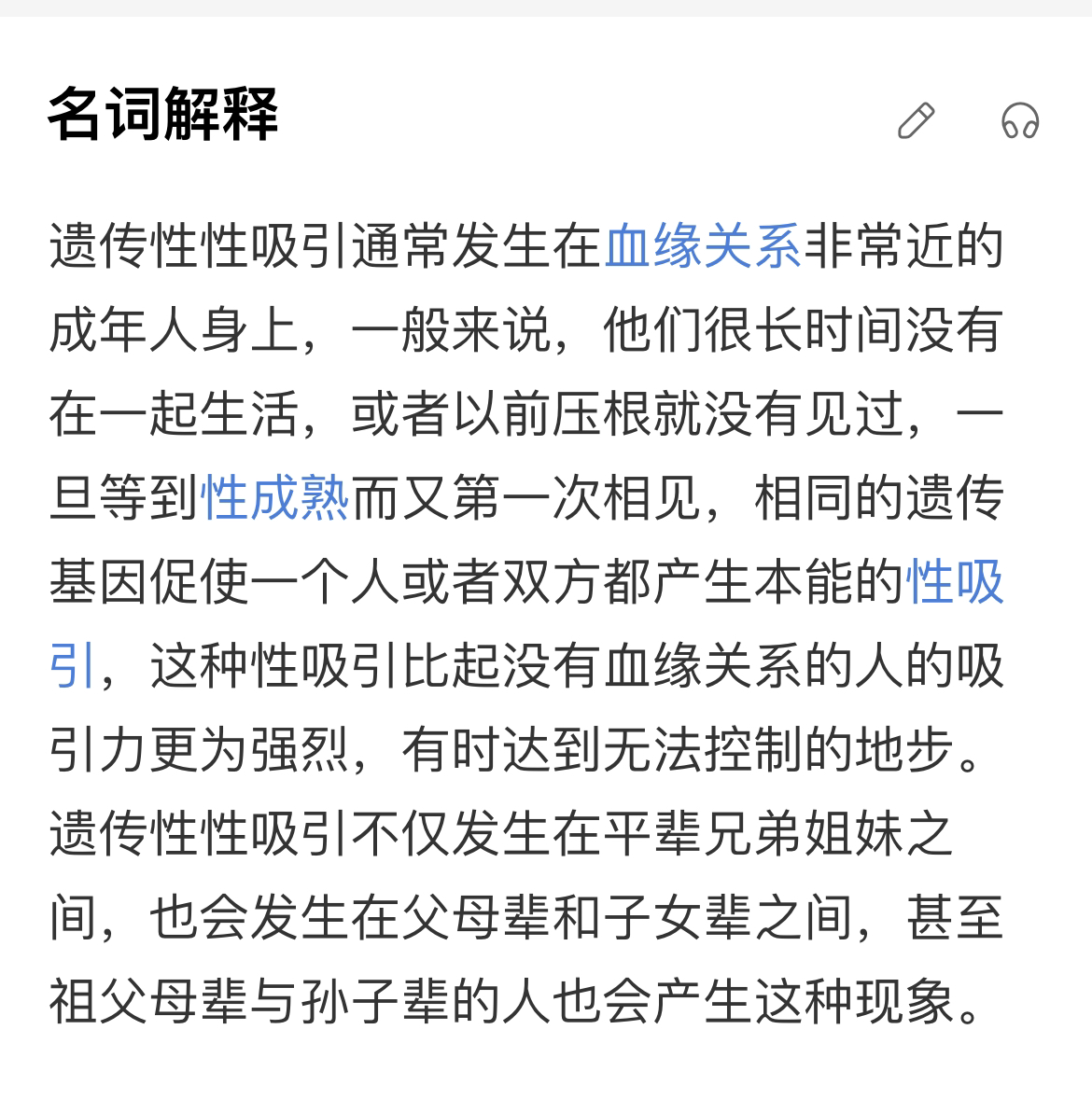Follow the 性成熟 link

click(x=275, y=498)
